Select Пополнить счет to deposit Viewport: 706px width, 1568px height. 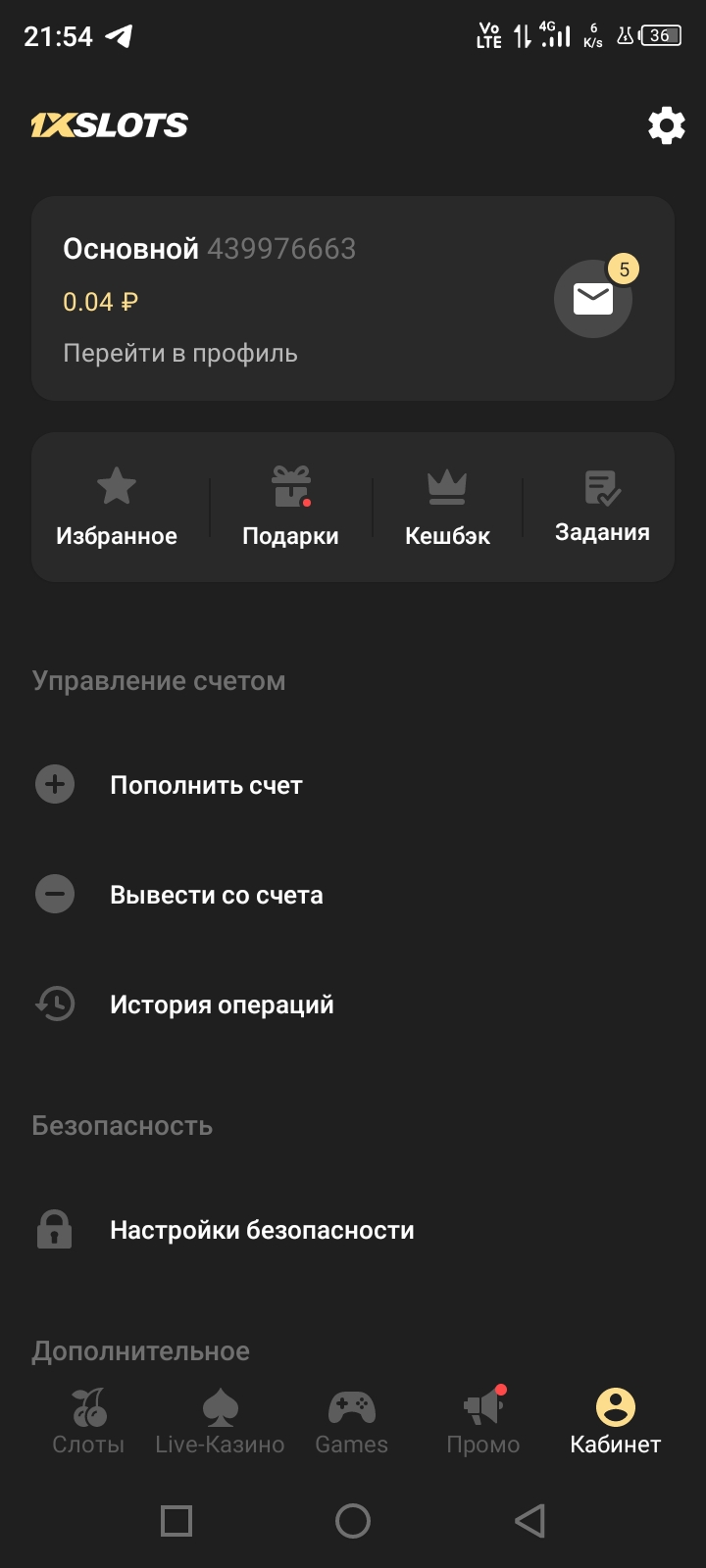(x=206, y=785)
